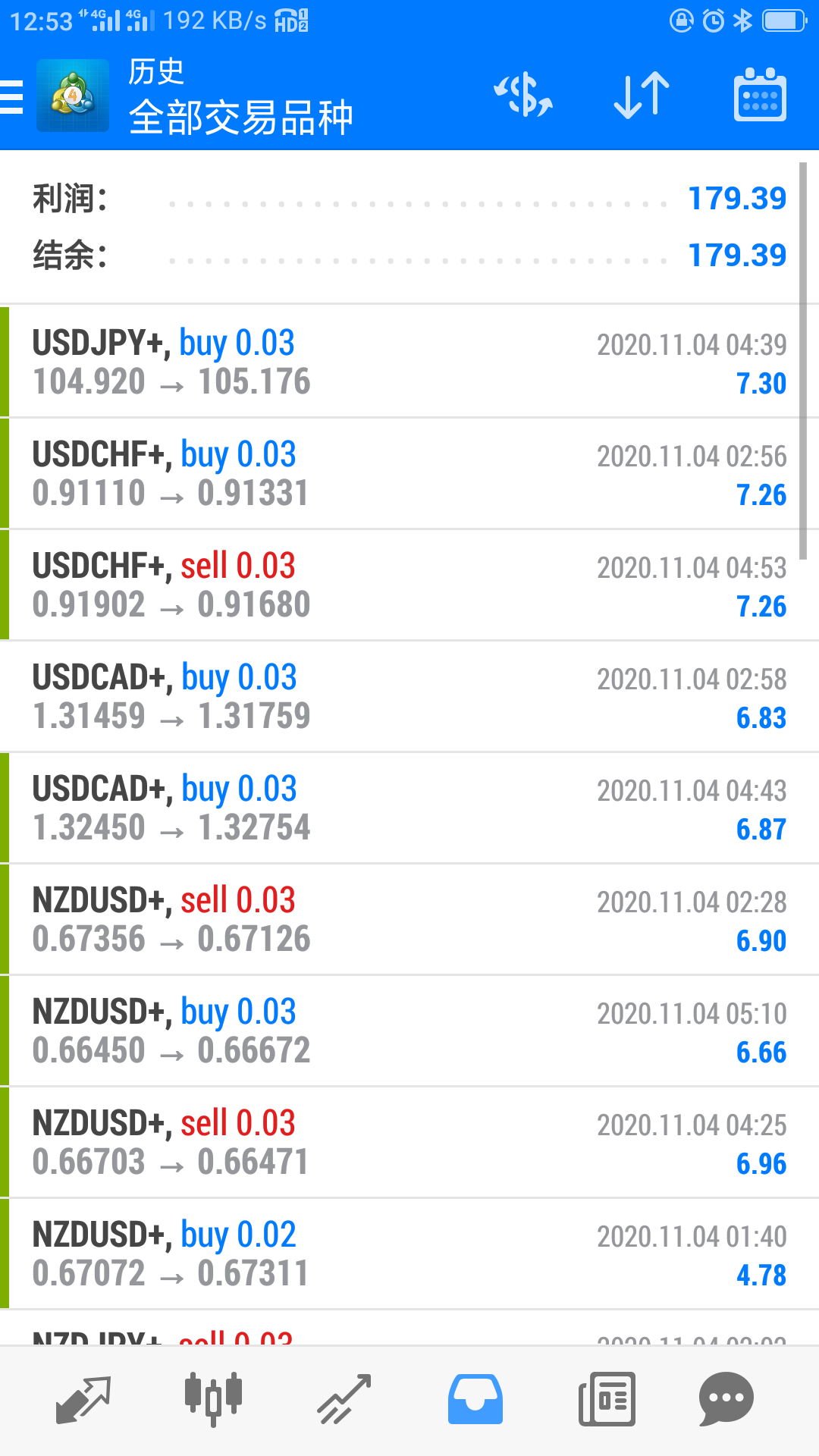View USDCAD+ buy trade at 02:58
Screen dimensions: 819x1456
point(409,696)
